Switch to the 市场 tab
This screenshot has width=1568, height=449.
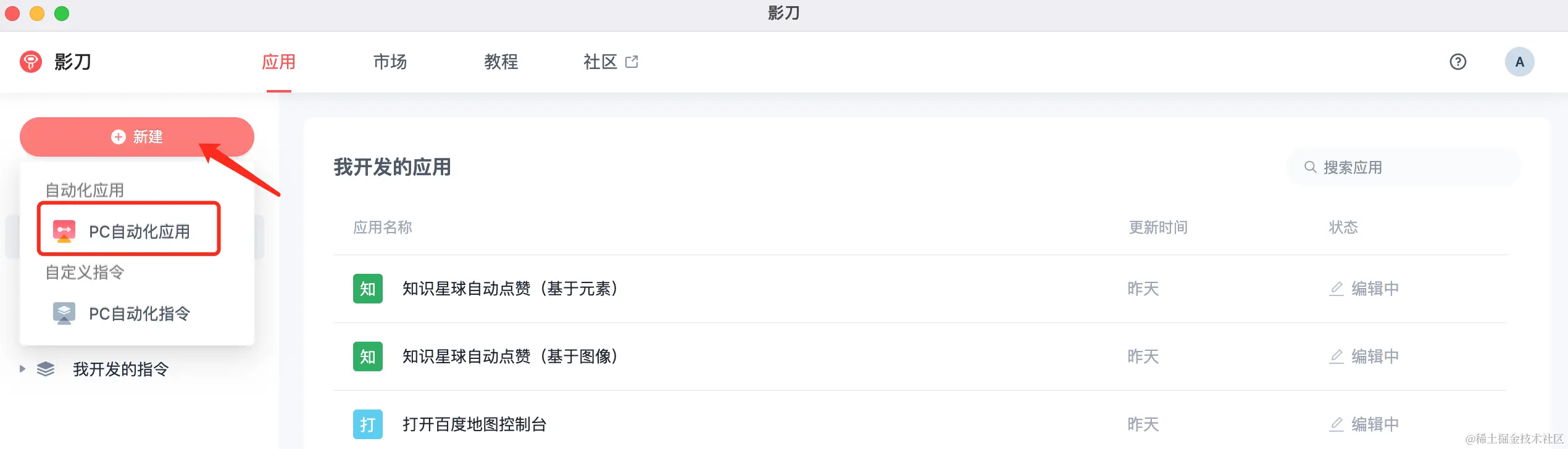390,62
